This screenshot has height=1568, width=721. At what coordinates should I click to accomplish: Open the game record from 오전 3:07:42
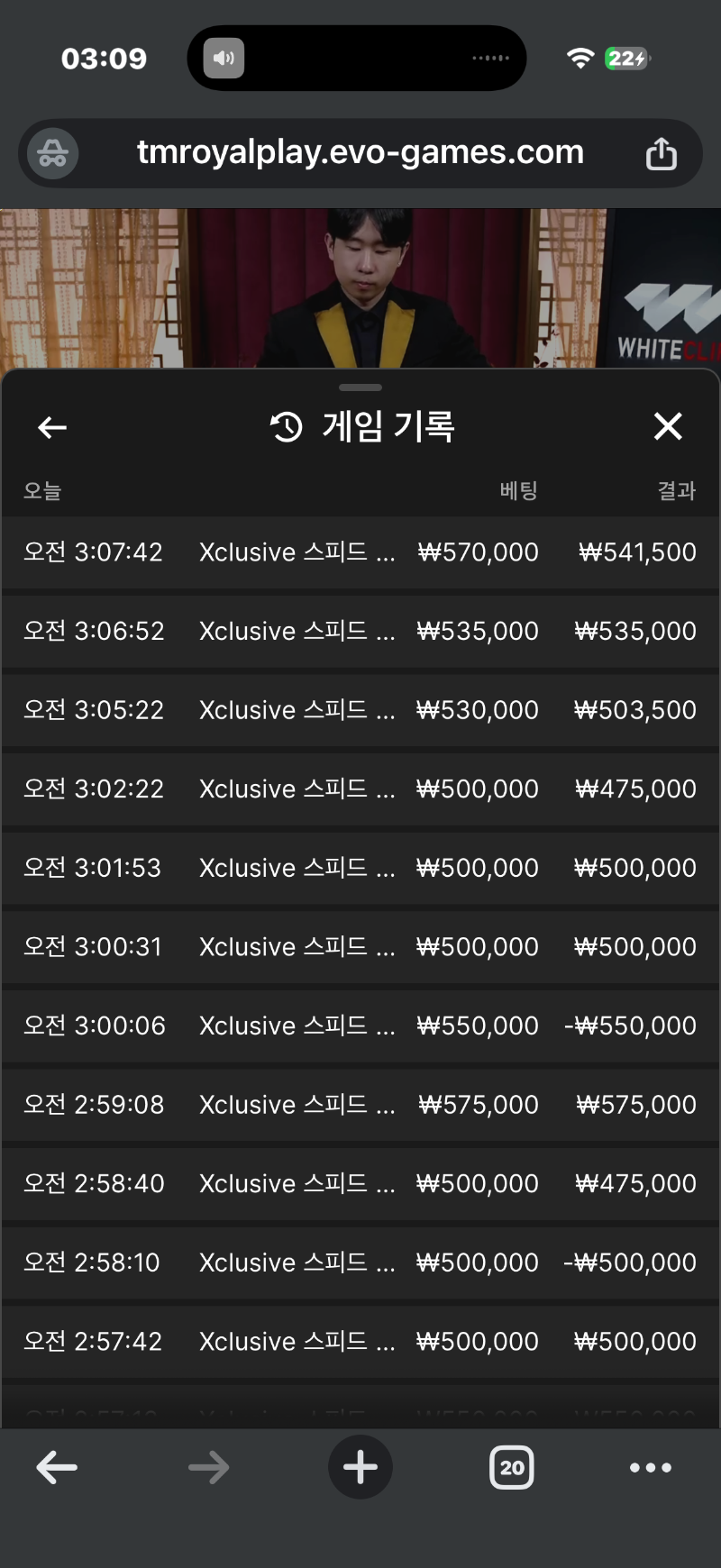coord(360,552)
